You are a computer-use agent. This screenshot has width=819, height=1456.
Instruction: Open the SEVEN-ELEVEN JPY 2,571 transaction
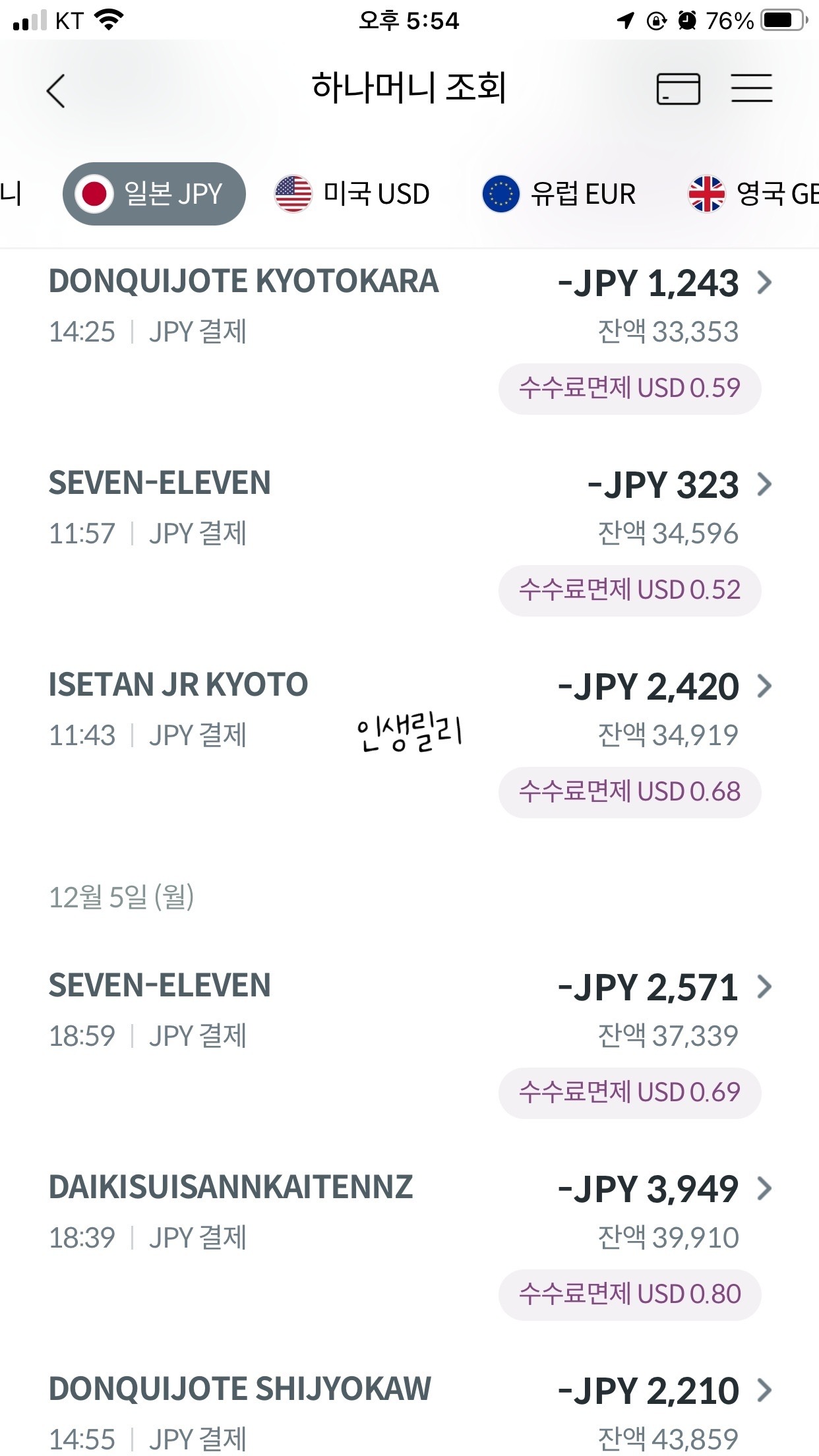click(409, 1043)
